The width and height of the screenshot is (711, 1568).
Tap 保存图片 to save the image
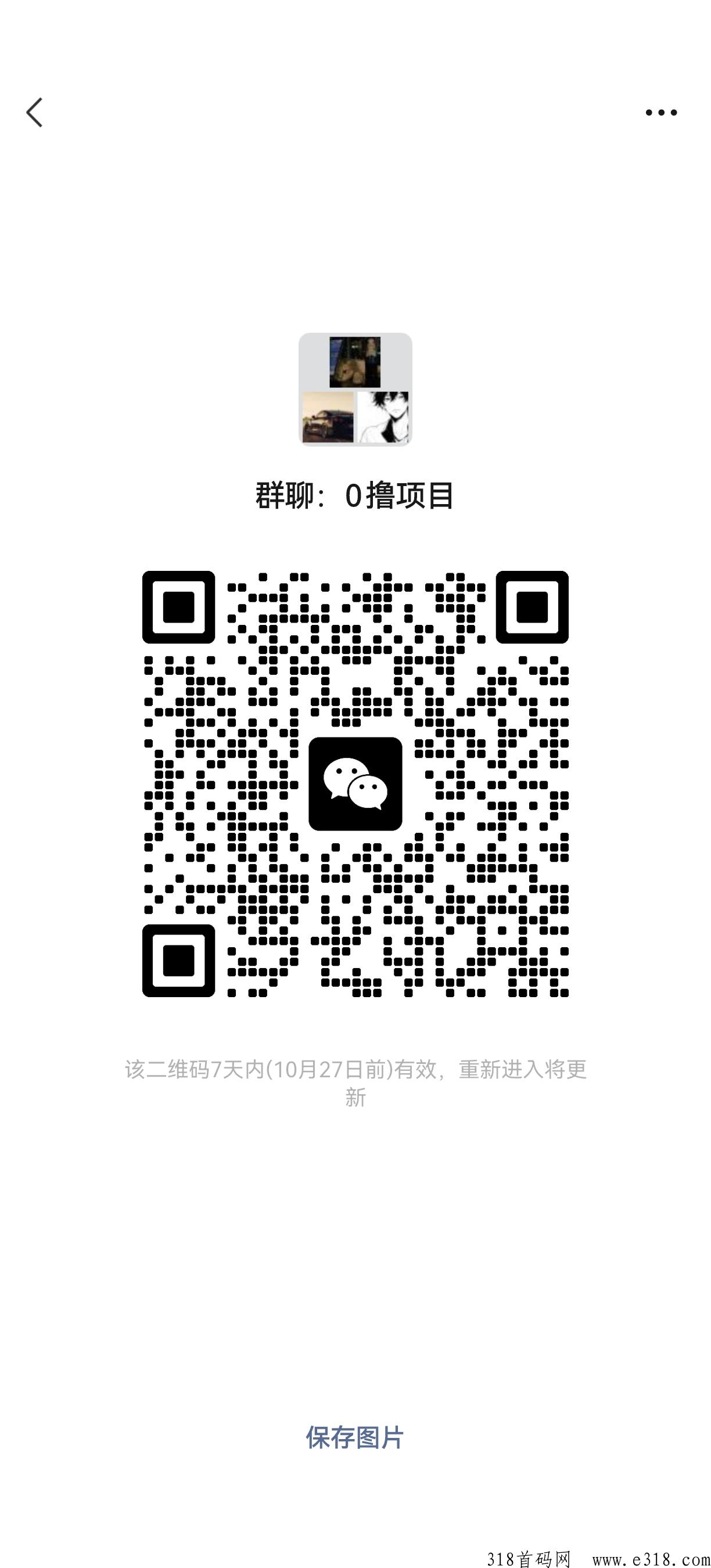(x=355, y=1437)
